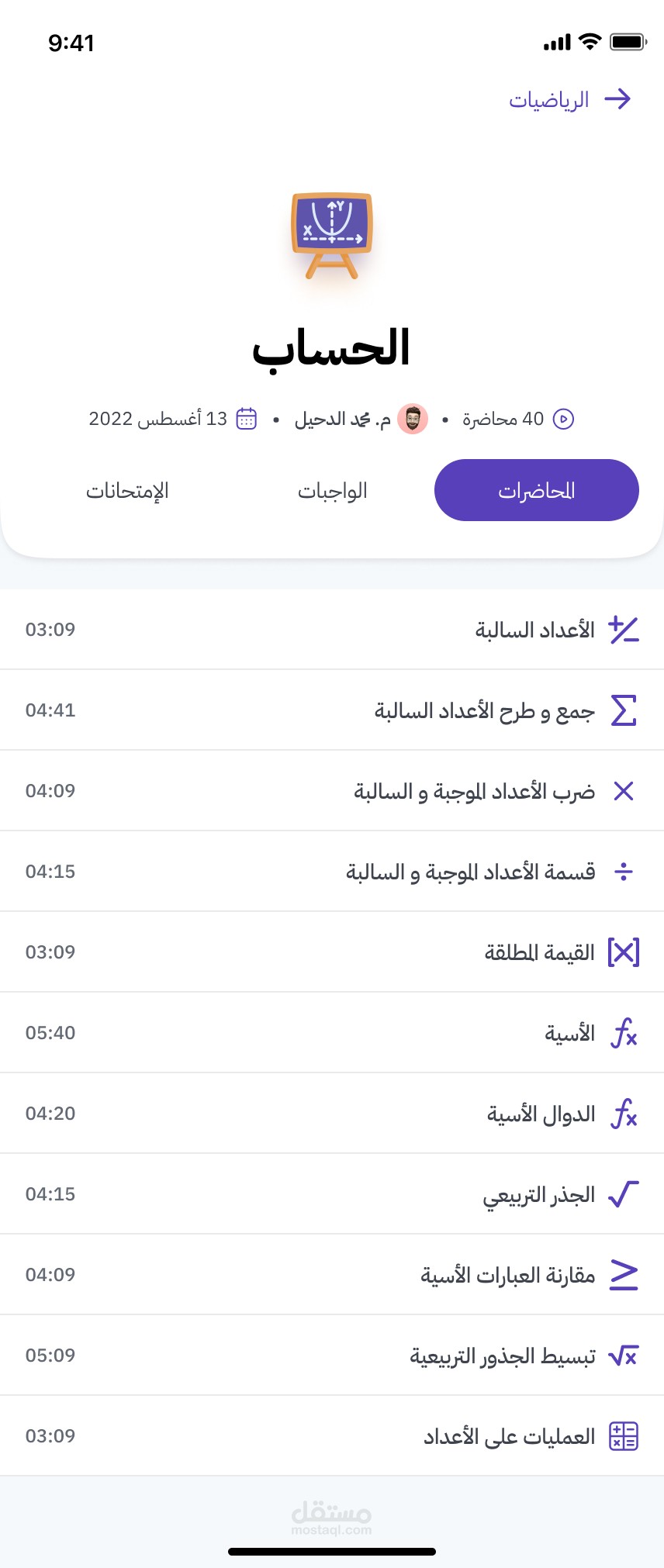Image resolution: width=664 pixels, height=1568 pixels.
Task: Open the الأسية lecture lasting 05:40
Action: pyautogui.click(x=569, y=1033)
